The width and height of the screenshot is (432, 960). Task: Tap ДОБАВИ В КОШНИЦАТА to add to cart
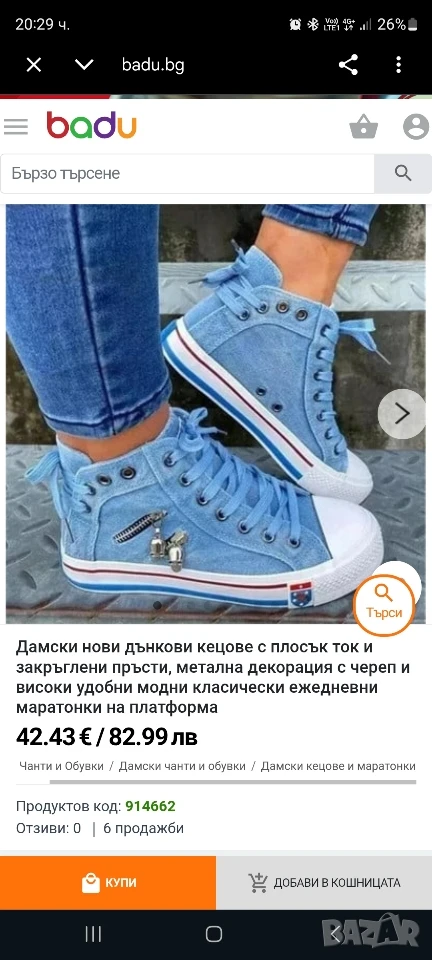tap(324, 882)
